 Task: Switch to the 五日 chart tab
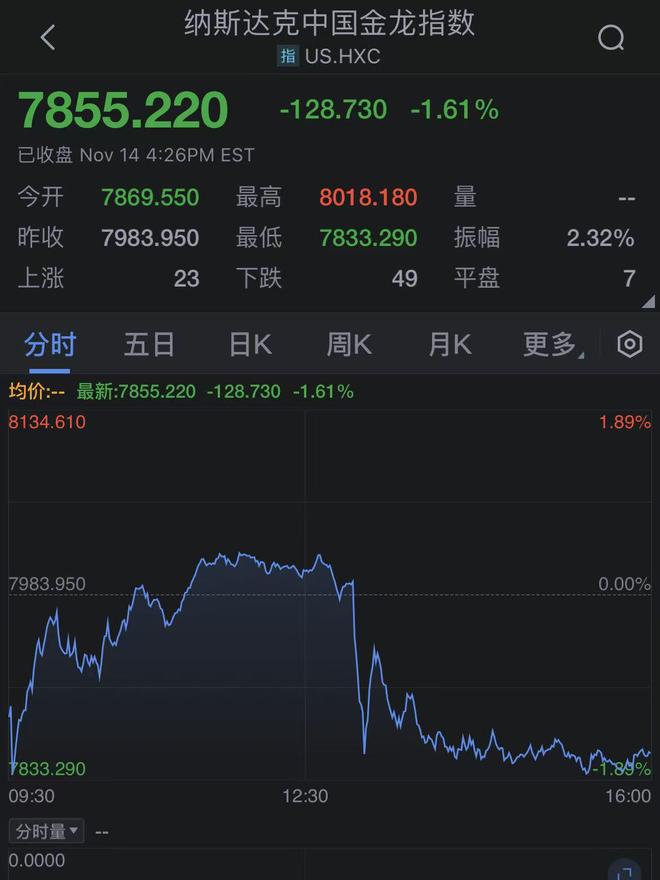[x=149, y=345]
